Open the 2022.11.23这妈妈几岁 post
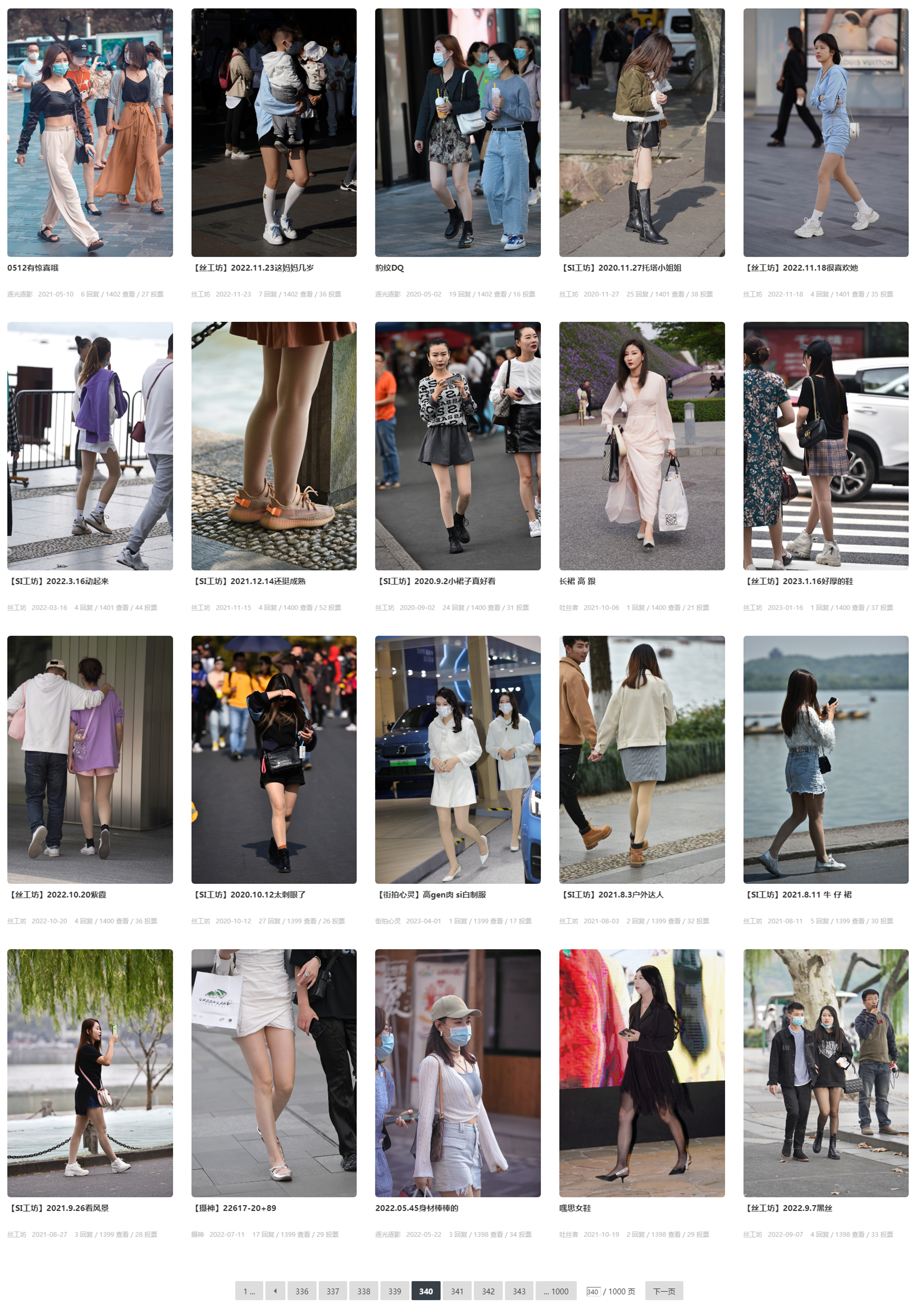923x1316 pixels. click(253, 268)
